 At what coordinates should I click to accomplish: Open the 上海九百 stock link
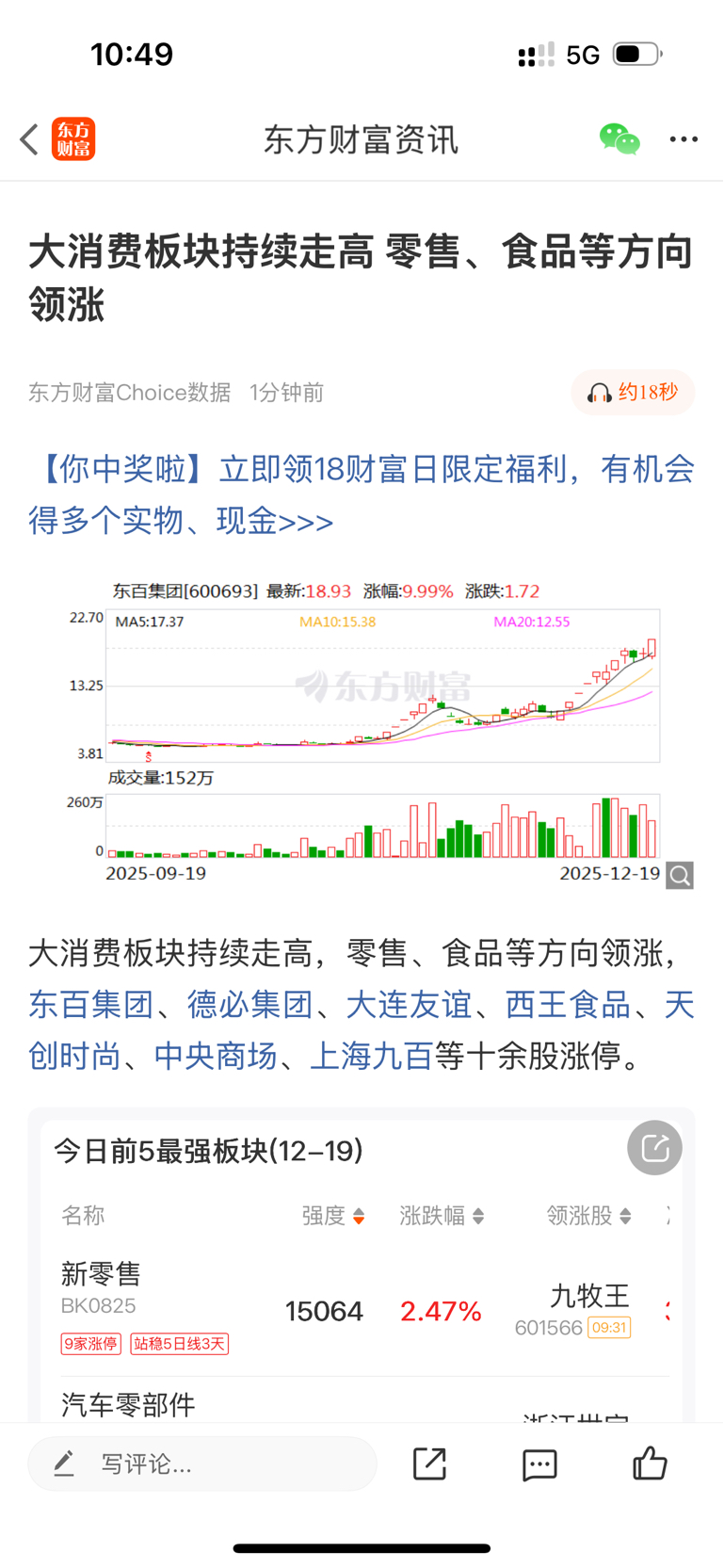coord(372,1056)
